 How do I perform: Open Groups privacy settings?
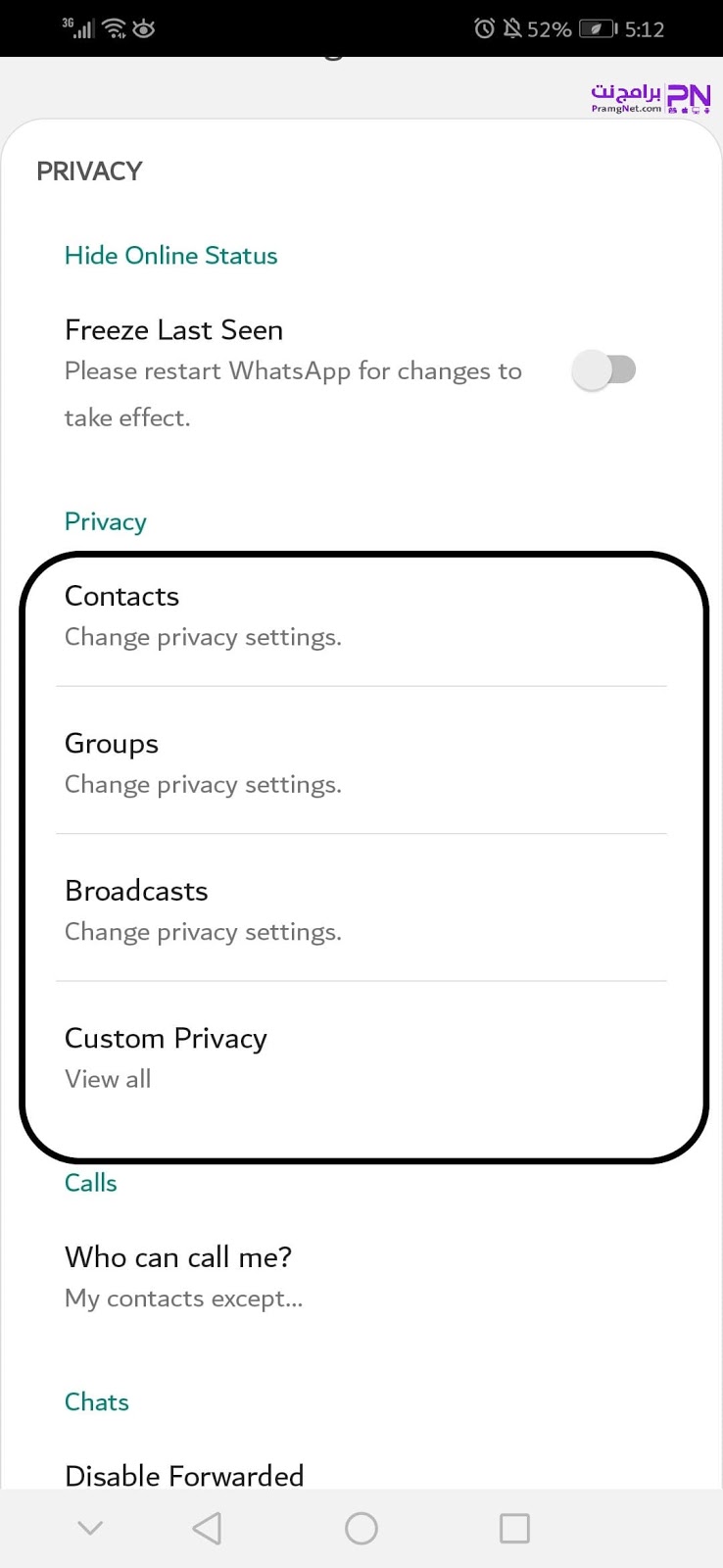[361, 762]
